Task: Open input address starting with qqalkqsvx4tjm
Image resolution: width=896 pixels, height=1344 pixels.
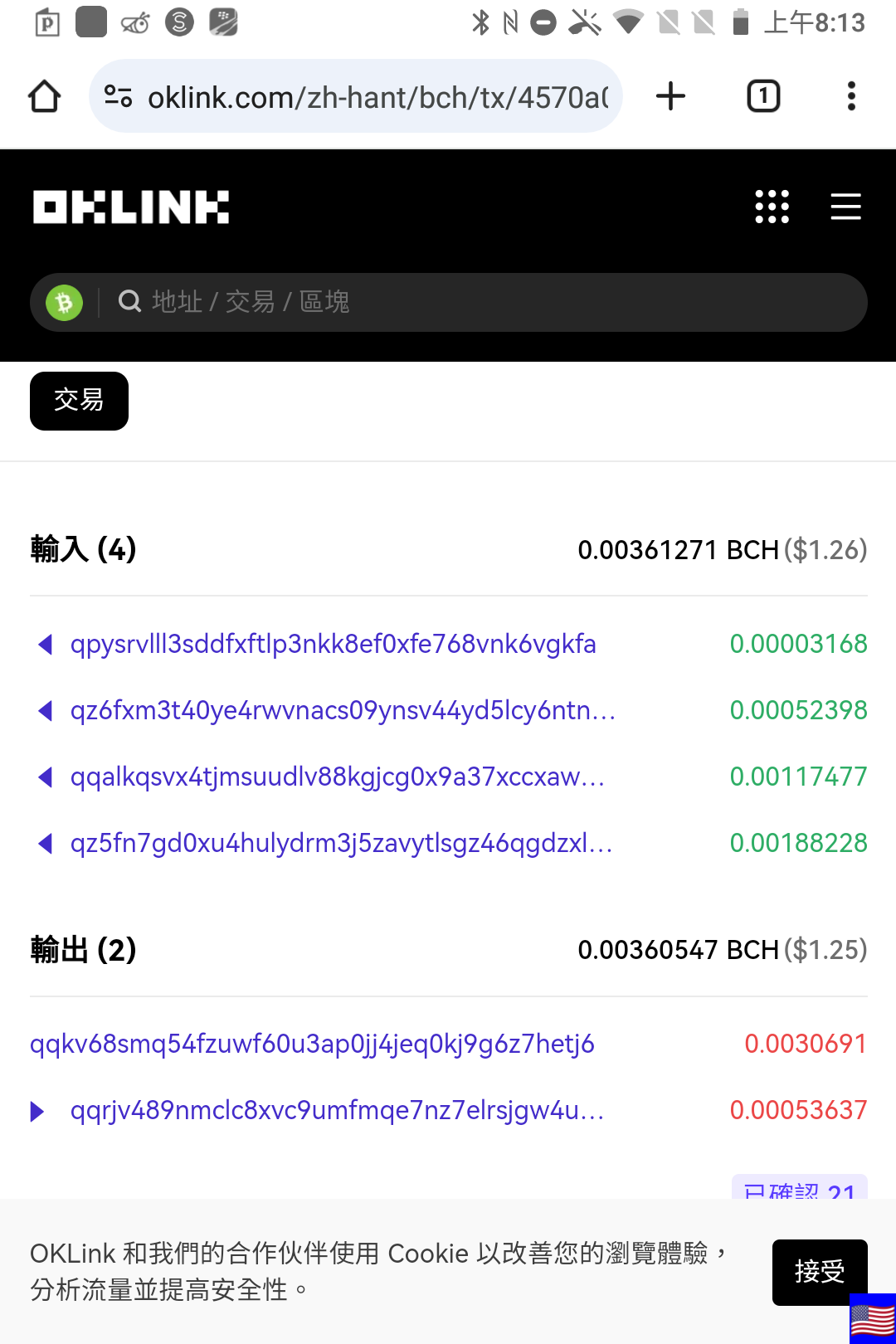Action: 338,777
